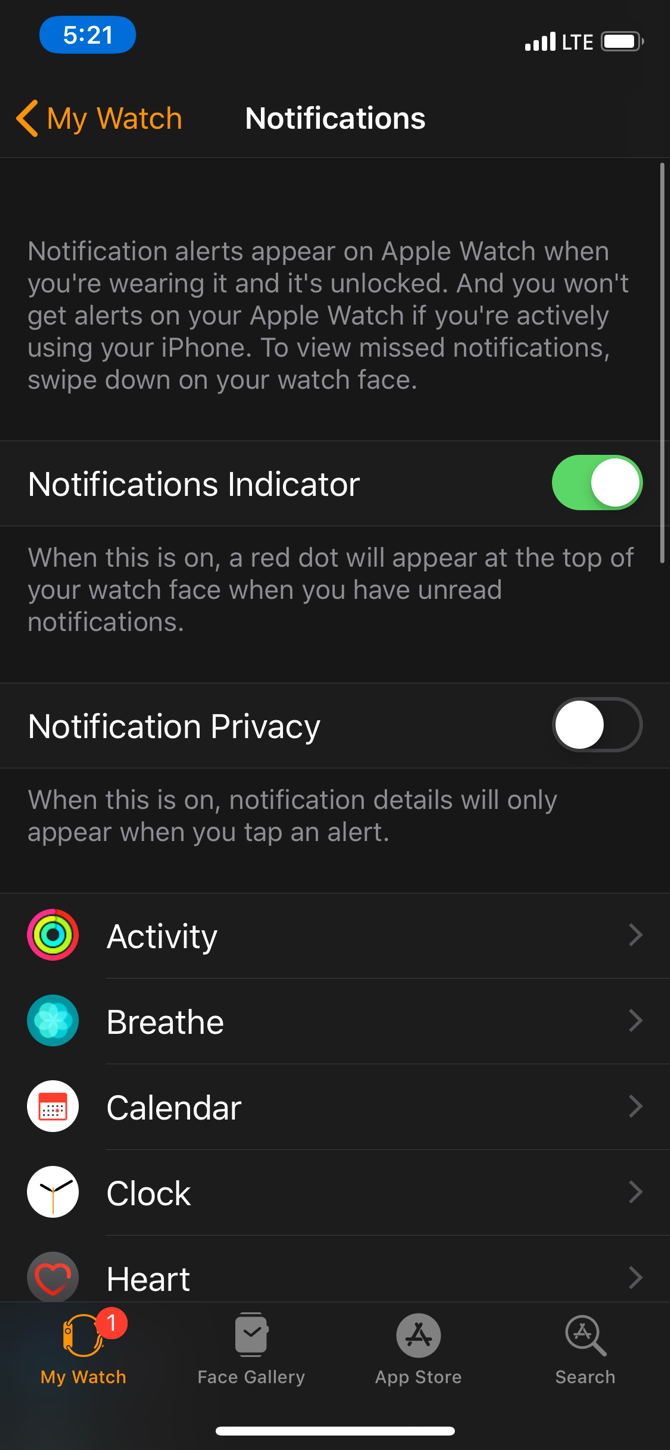Select the My Watch tab
Image resolution: width=670 pixels, height=1450 pixels.
pos(84,1348)
